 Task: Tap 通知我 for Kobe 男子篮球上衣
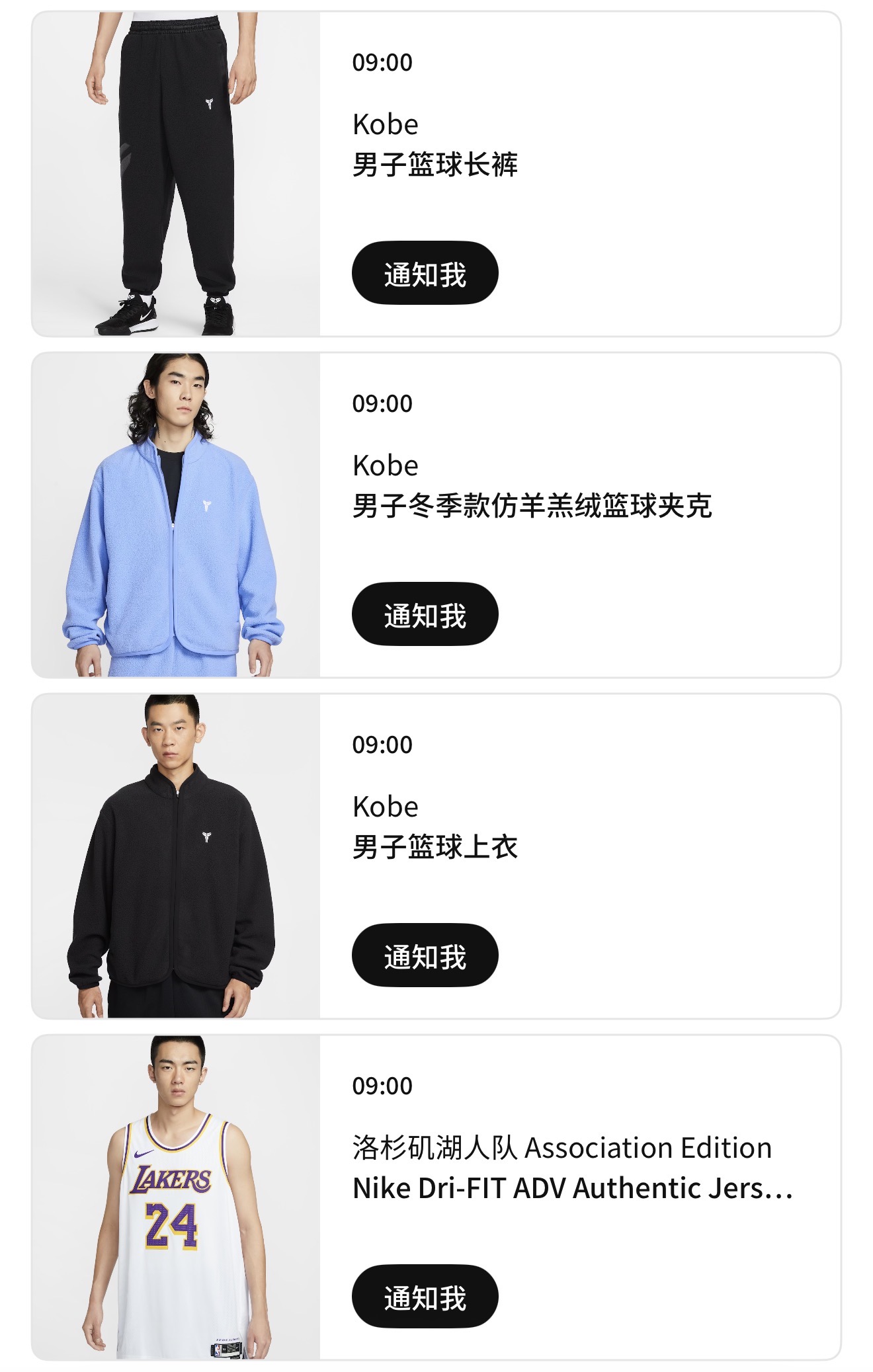[x=425, y=955]
